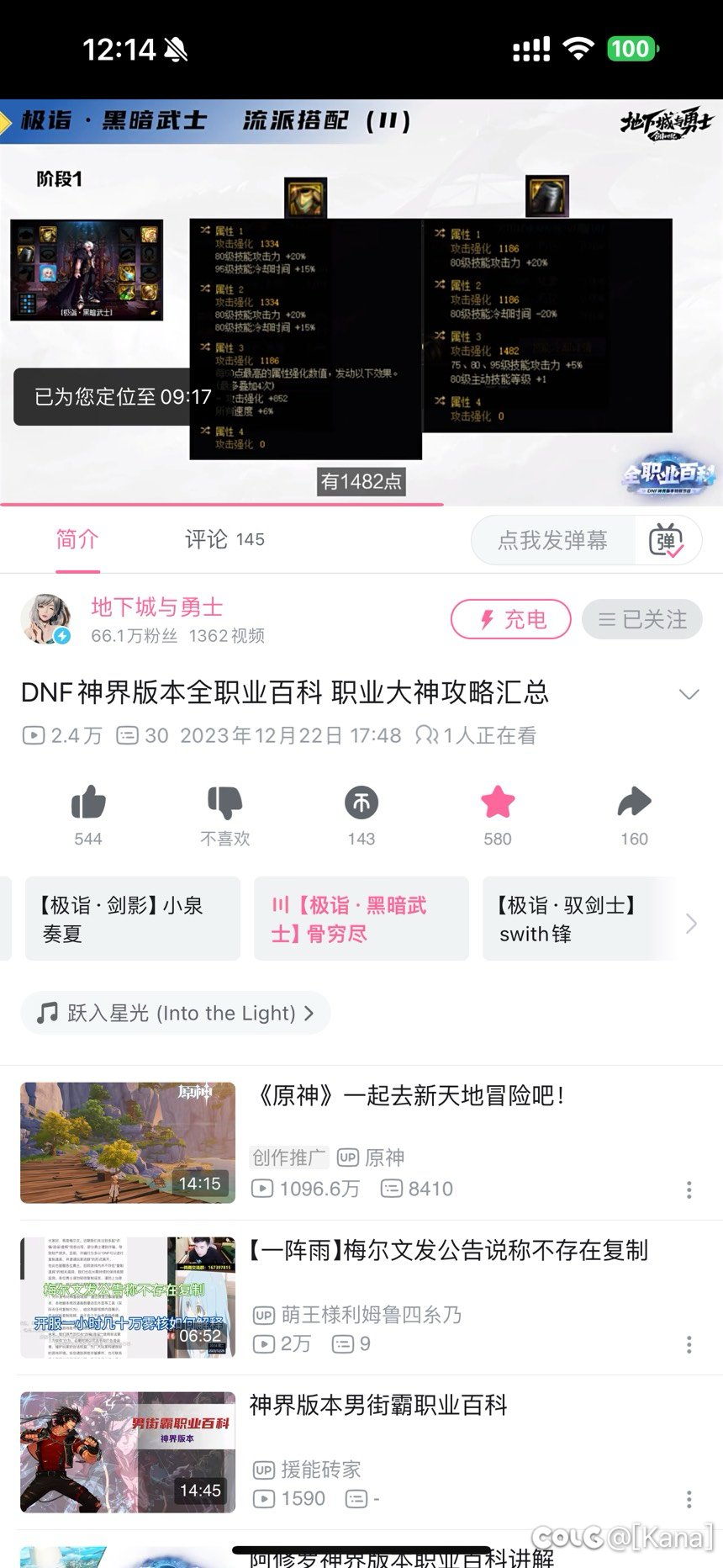Switch to the 评论 tab
The height and width of the screenshot is (1568, 723).
(224, 539)
